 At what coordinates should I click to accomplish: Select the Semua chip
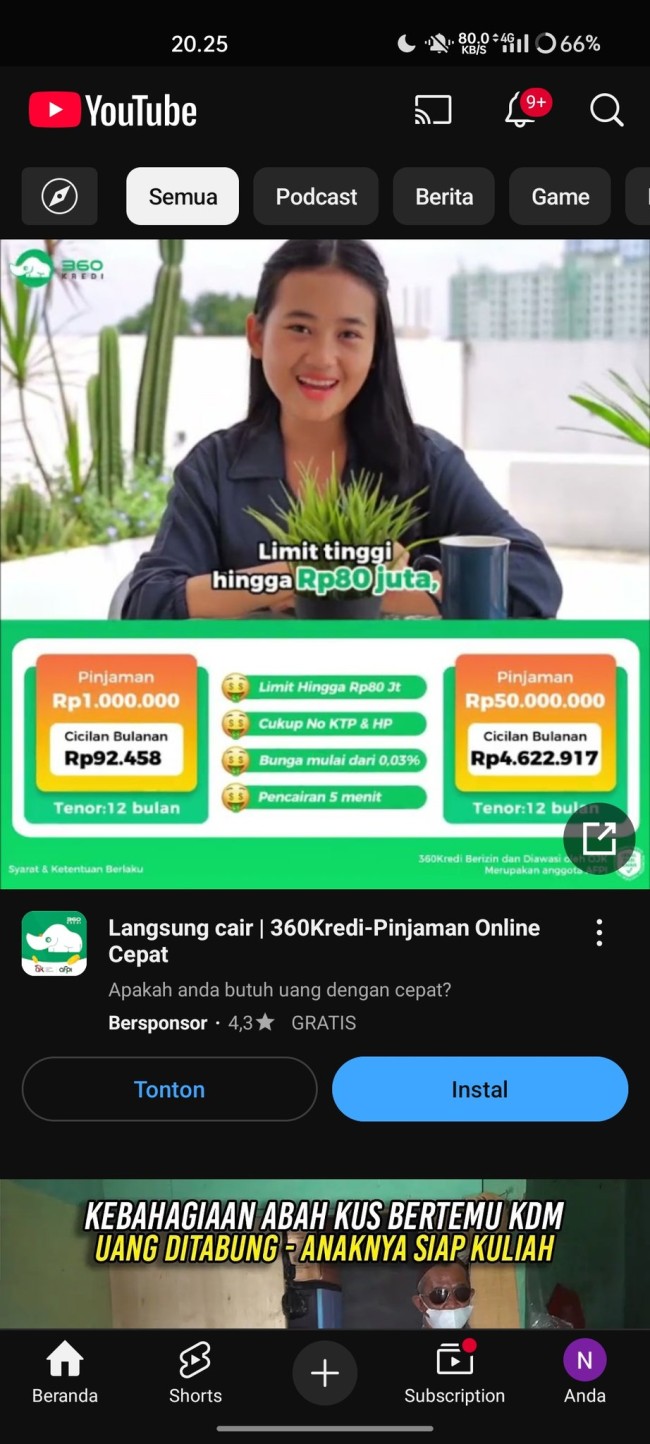[x=183, y=196]
